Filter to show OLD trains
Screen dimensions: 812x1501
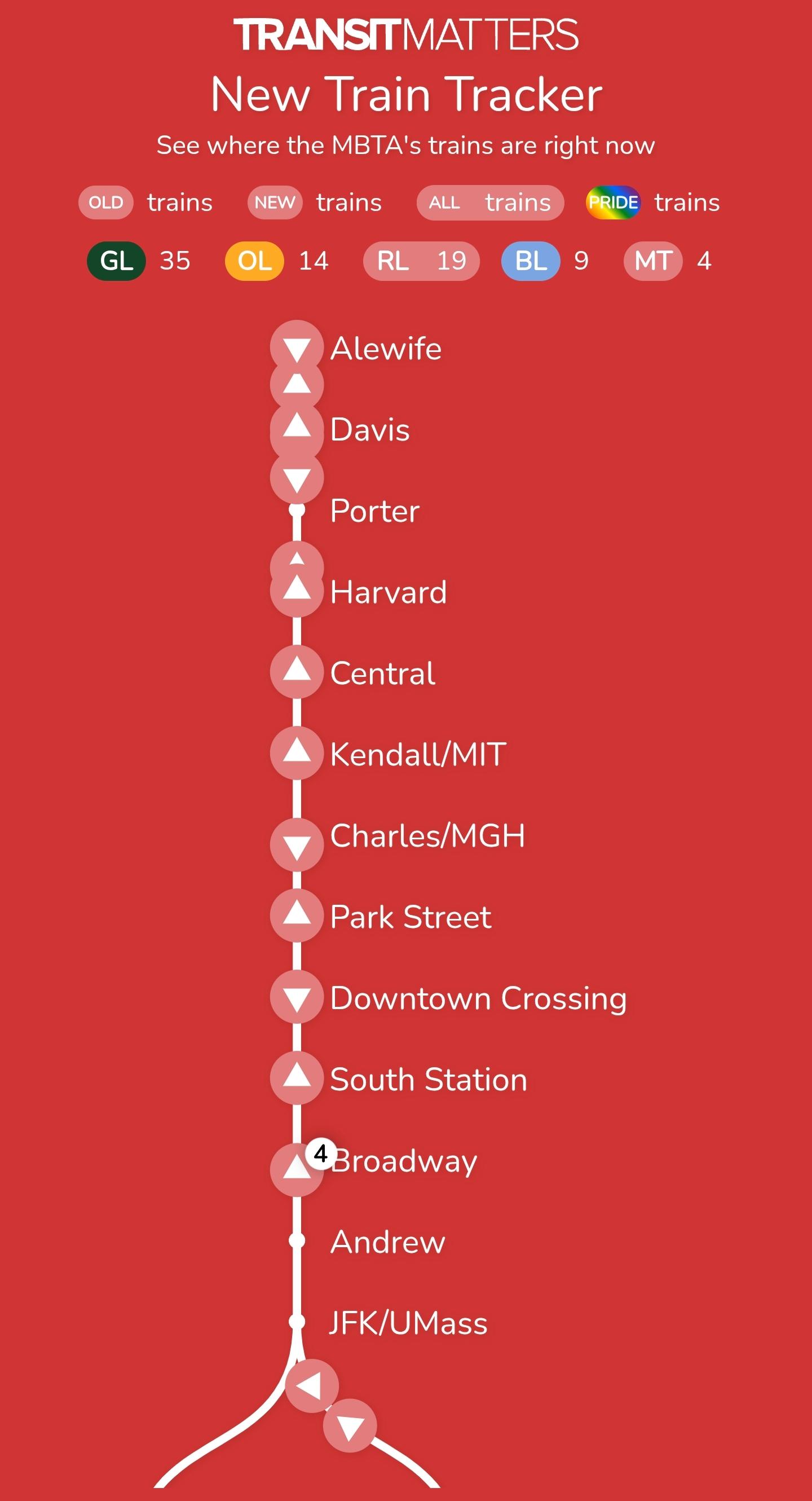(x=106, y=202)
